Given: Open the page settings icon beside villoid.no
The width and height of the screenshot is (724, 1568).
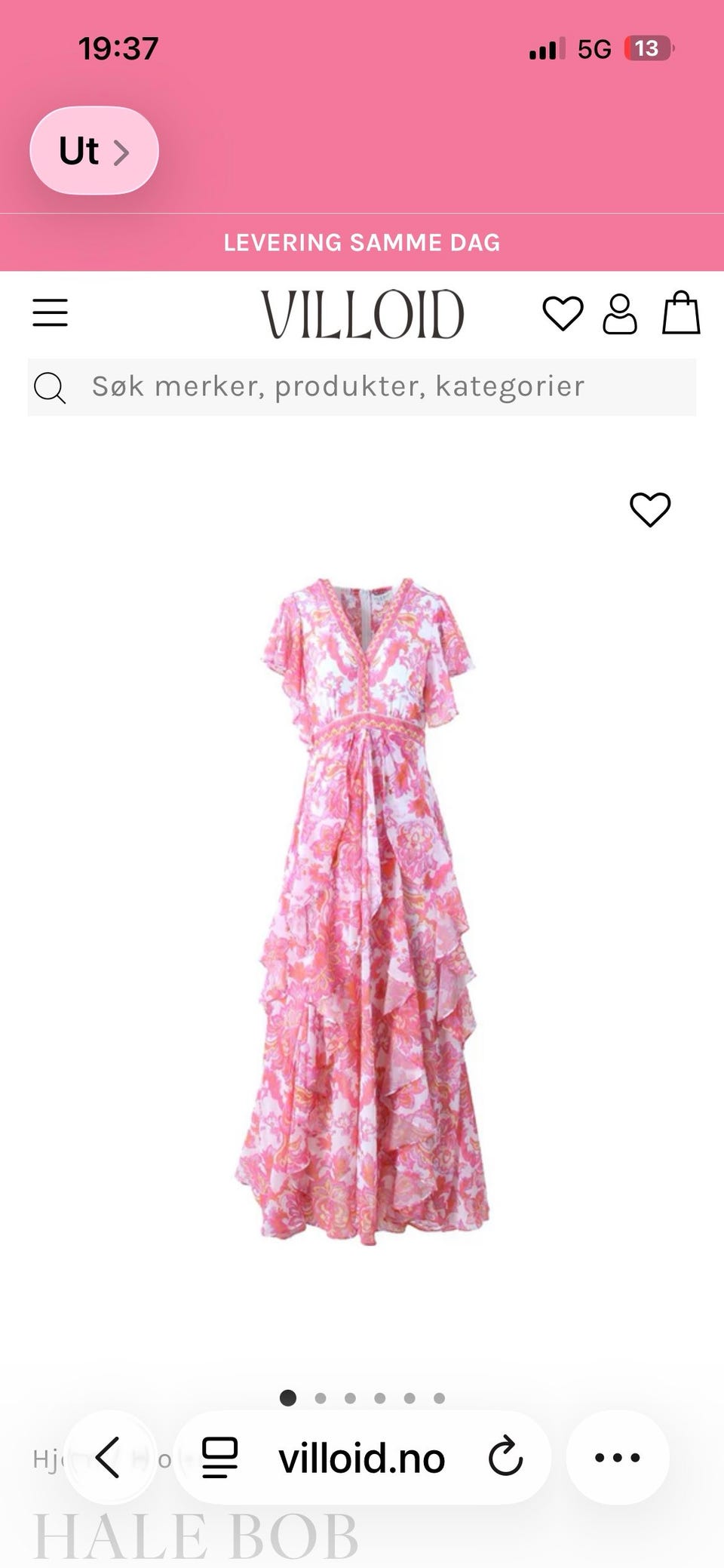Looking at the screenshot, I should click(x=220, y=1457).
